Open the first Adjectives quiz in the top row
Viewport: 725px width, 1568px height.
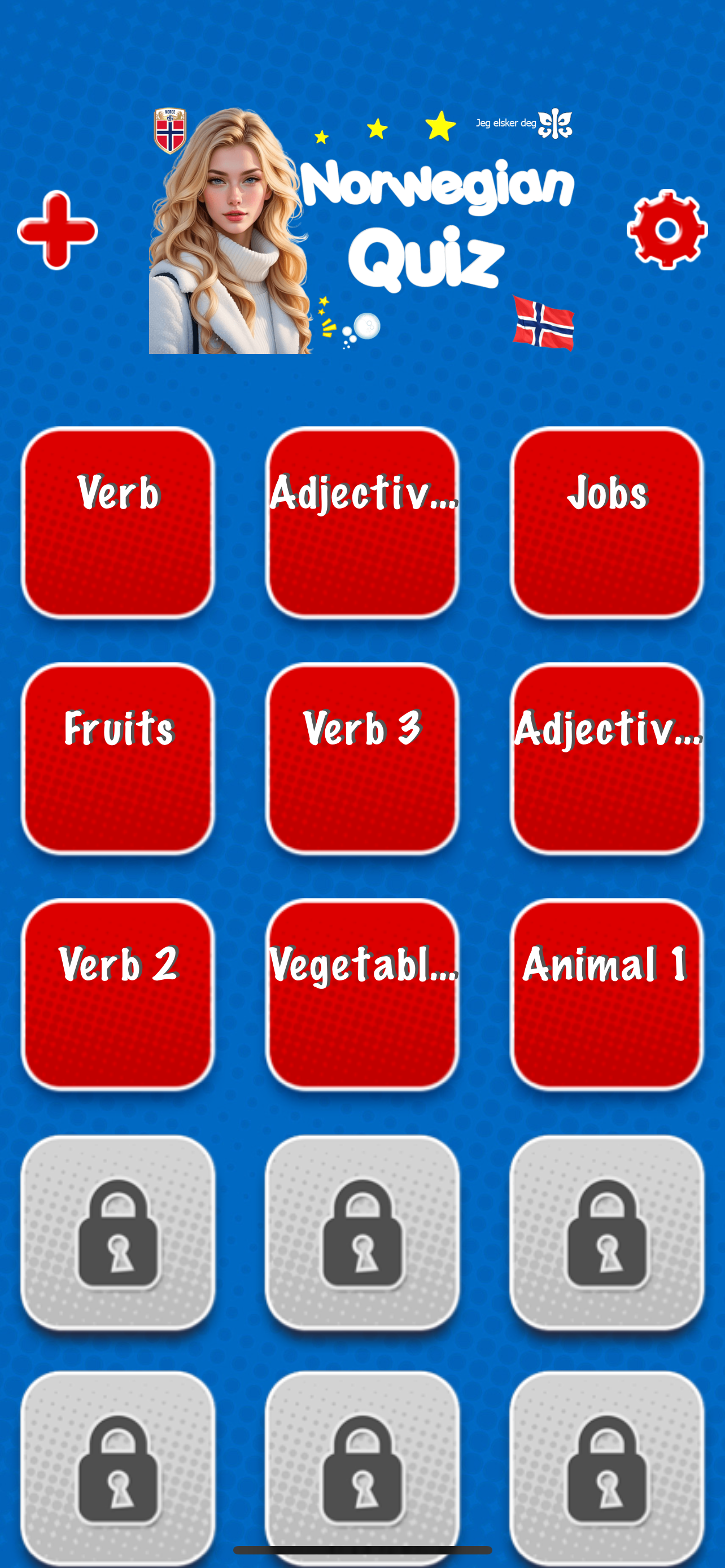tap(363, 523)
